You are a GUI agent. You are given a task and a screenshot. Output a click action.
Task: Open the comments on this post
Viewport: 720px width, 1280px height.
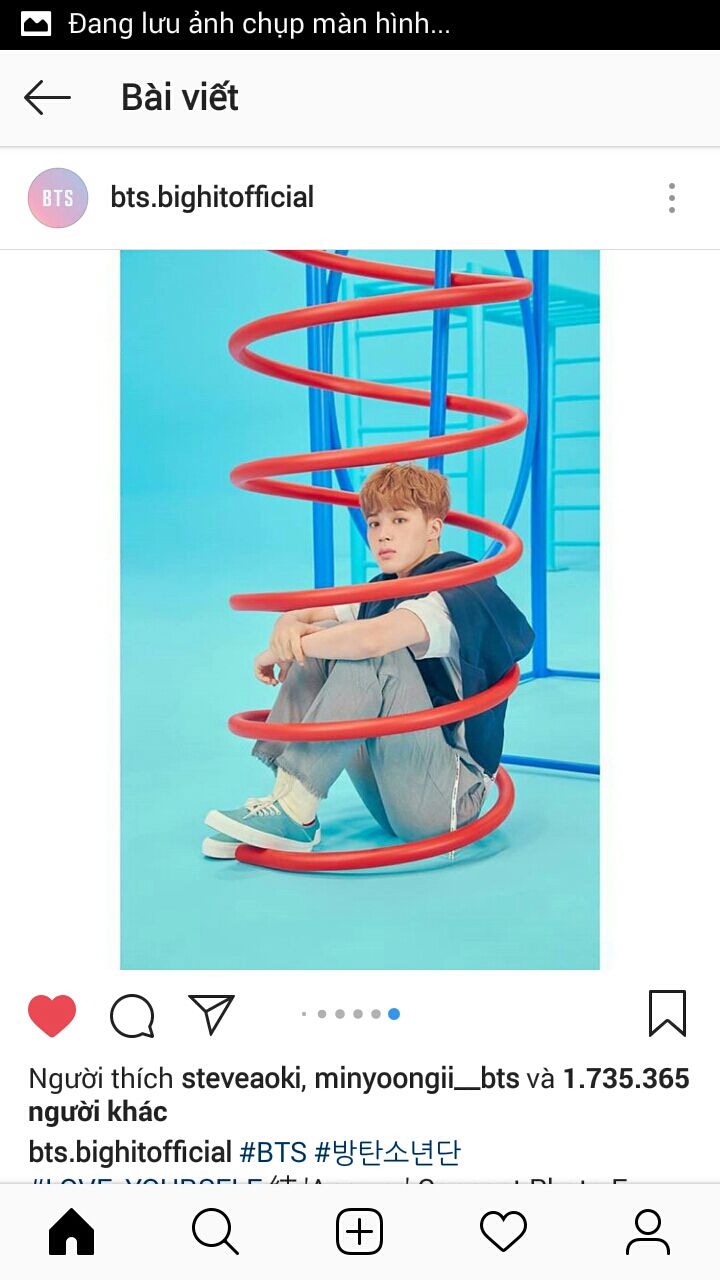click(132, 1015)
